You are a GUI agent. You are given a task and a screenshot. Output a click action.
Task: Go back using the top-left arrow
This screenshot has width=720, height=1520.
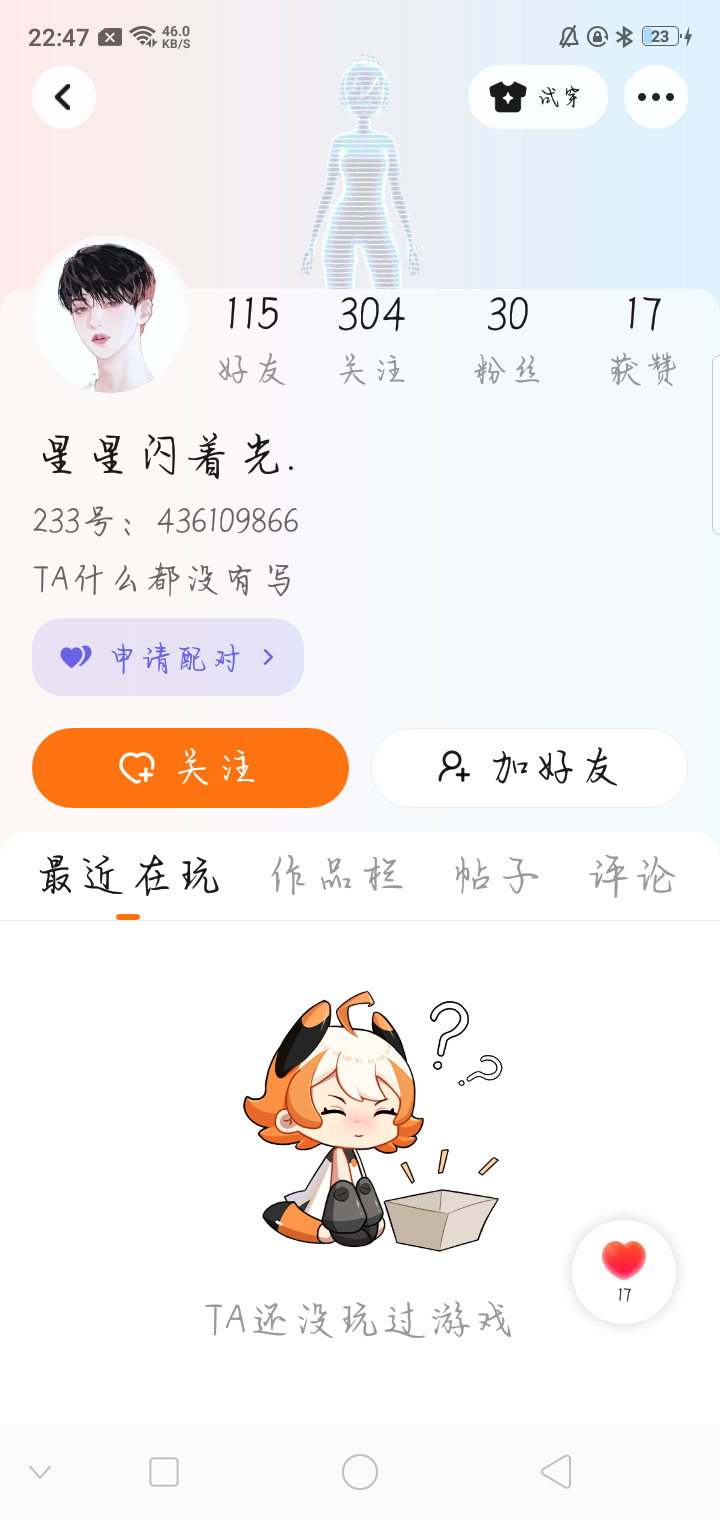coord(64,97)
